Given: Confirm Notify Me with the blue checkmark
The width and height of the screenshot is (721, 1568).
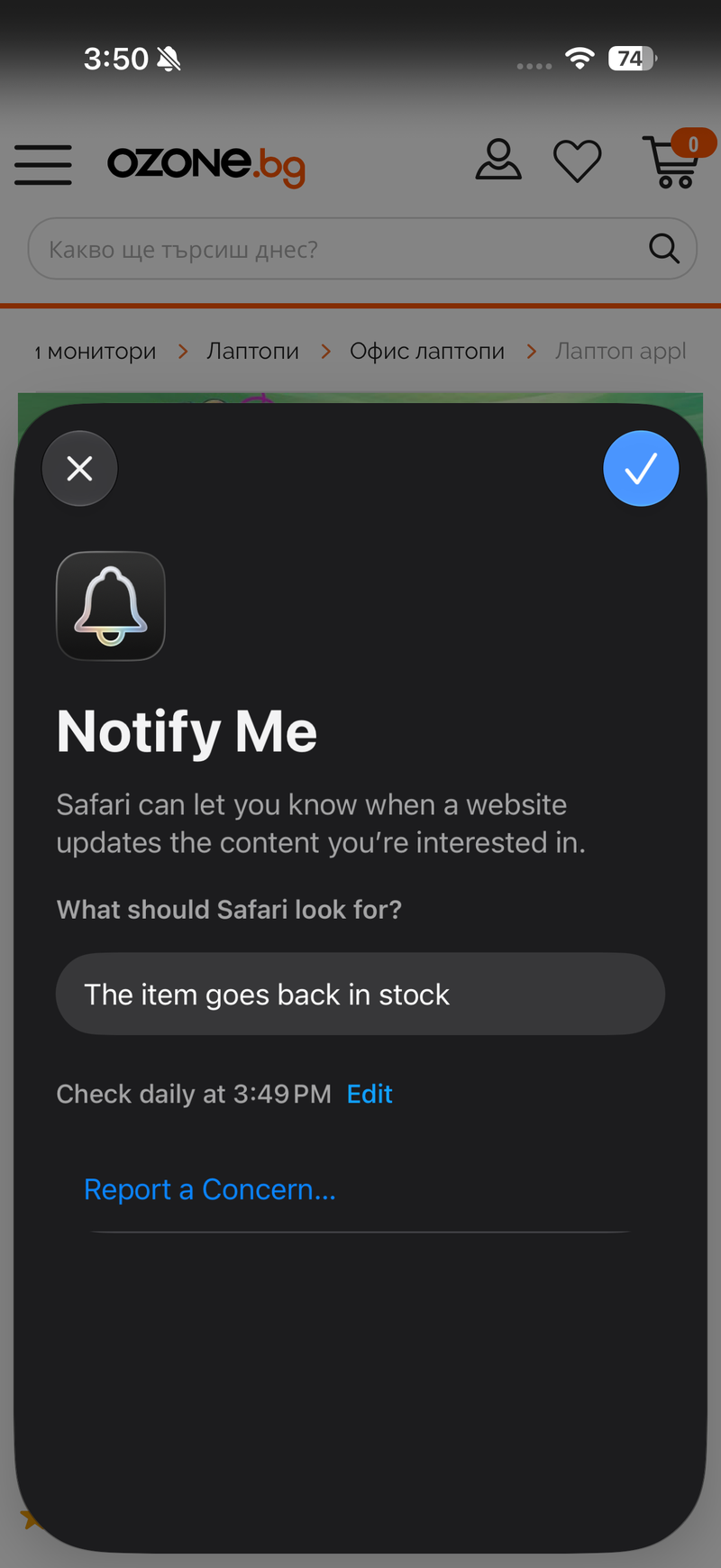Looking at the screenshot, I should click(x=641, y=469).
